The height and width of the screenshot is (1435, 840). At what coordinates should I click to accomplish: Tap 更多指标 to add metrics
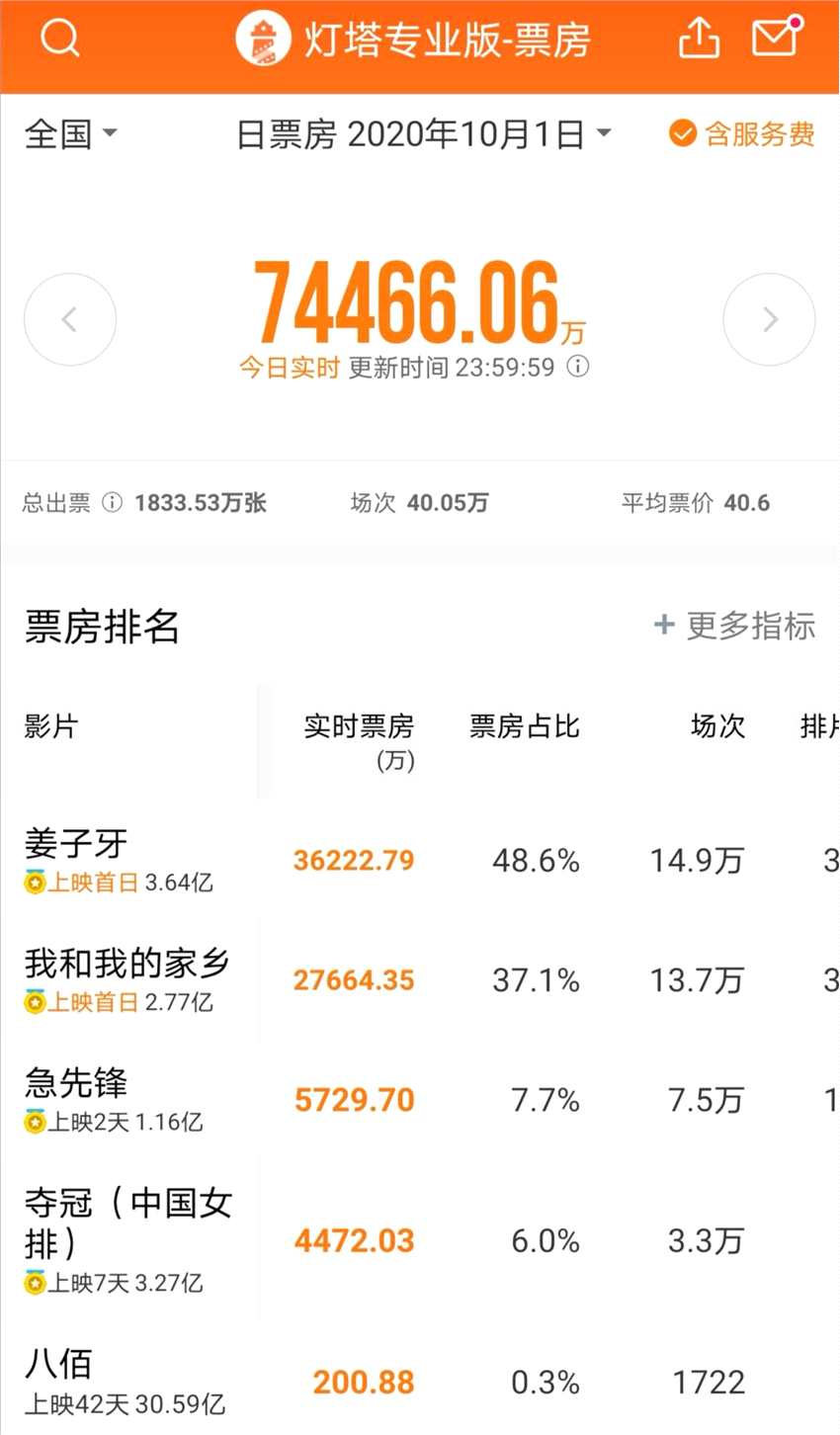[x=735, y=626]
